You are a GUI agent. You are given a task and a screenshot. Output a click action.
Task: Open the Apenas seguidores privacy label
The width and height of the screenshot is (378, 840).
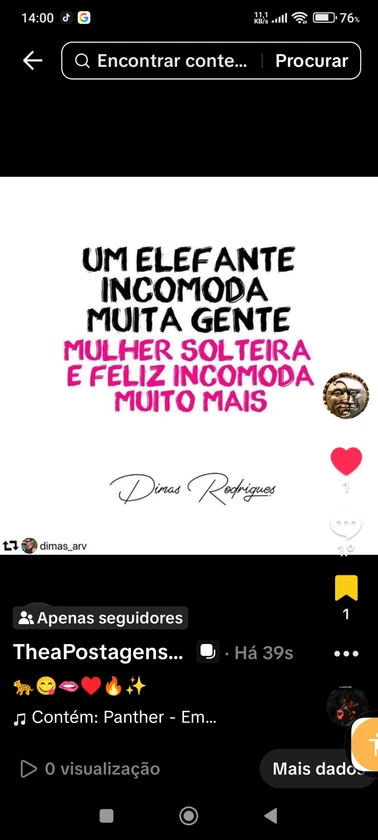click(x=101, y=618)
